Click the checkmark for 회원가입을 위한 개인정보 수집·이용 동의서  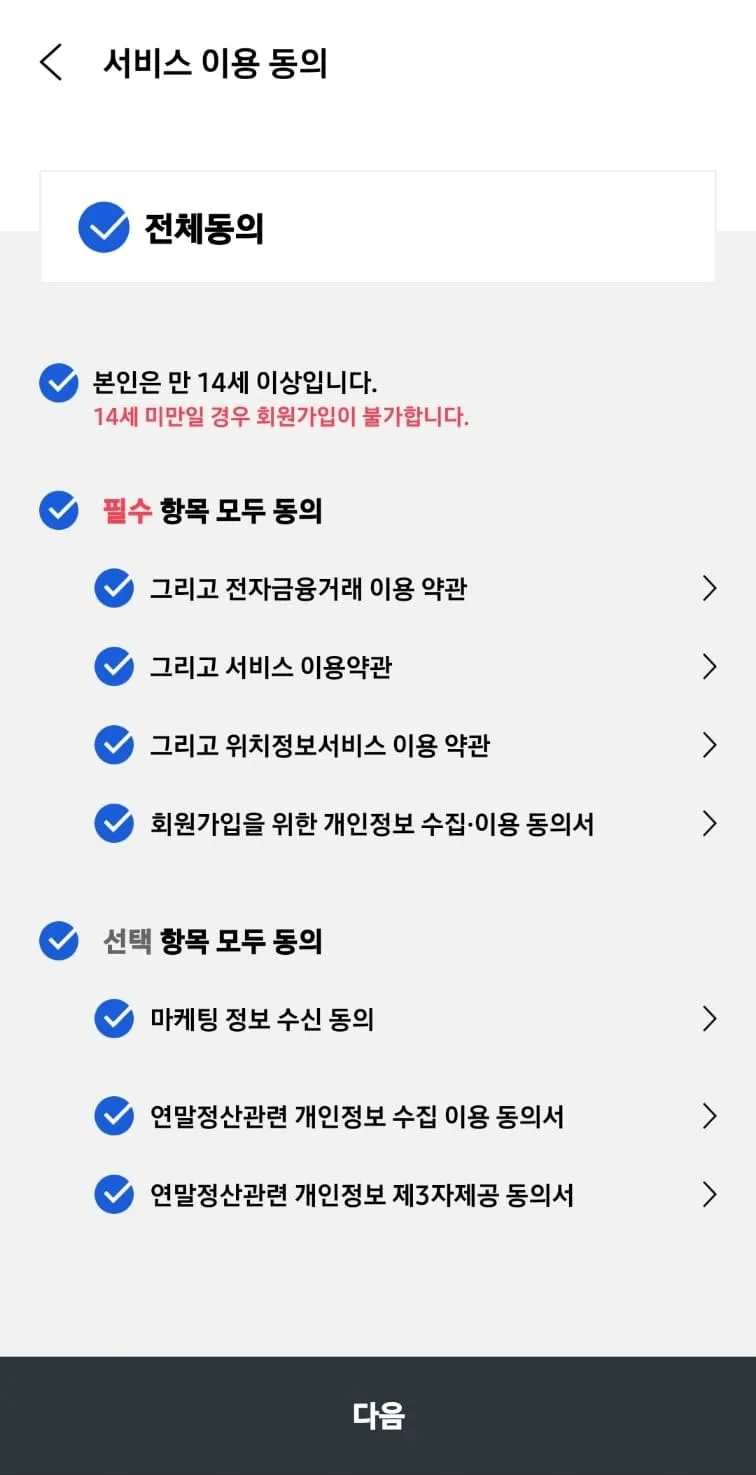tap(114, 823)
